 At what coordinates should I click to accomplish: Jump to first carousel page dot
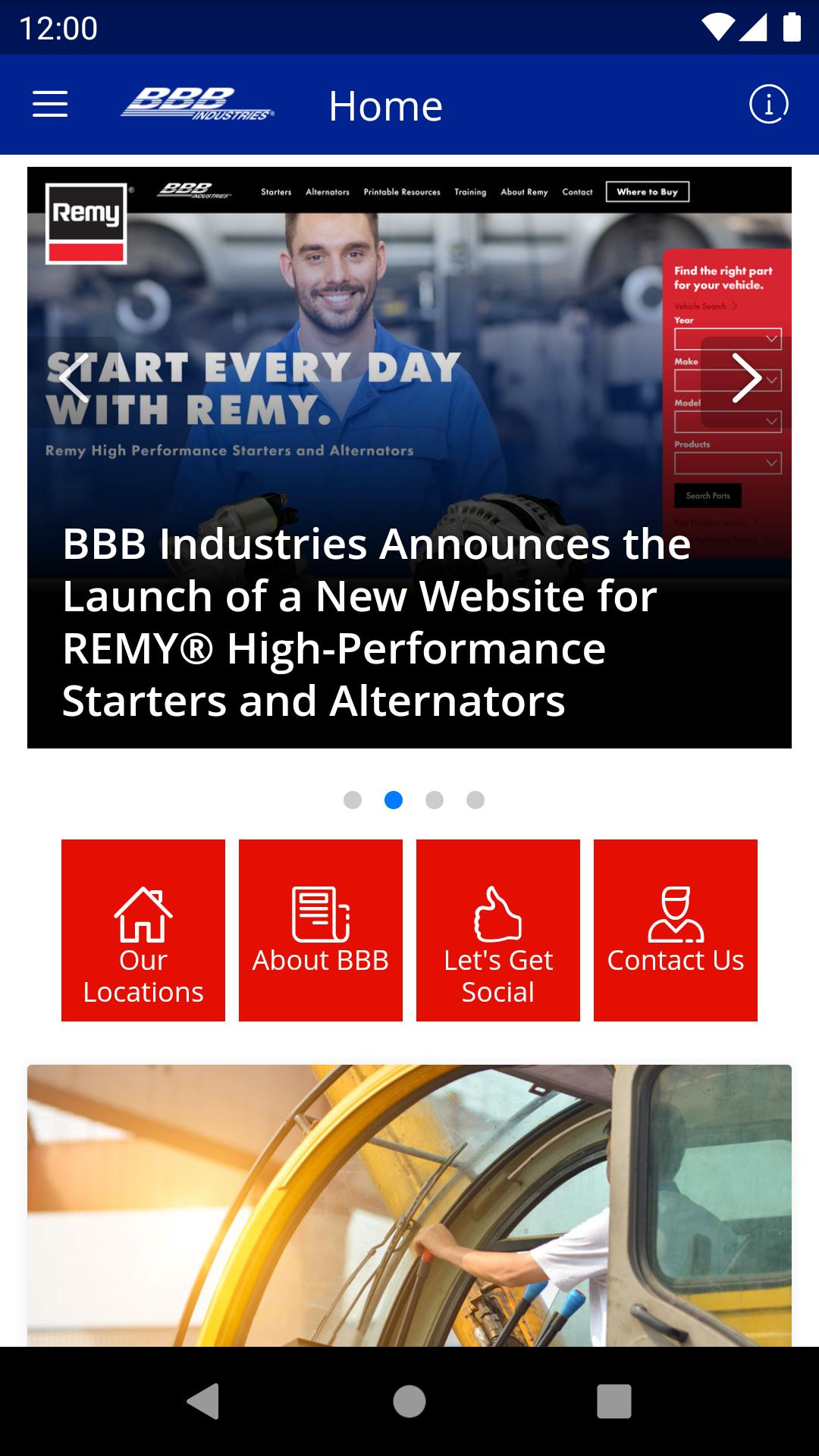coord(353,800)
